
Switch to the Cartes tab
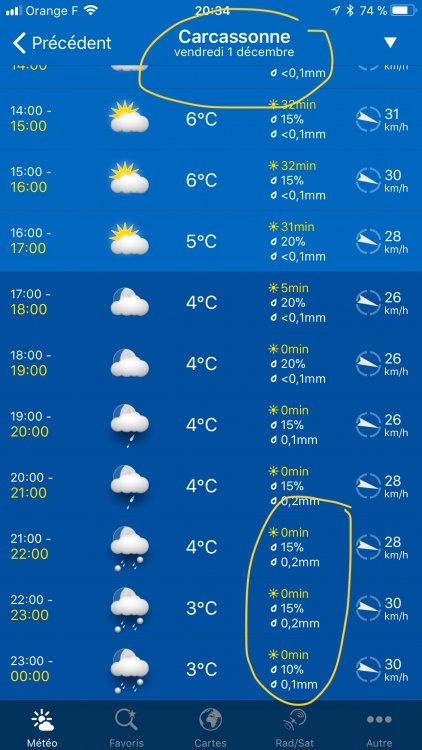[211, 726]
